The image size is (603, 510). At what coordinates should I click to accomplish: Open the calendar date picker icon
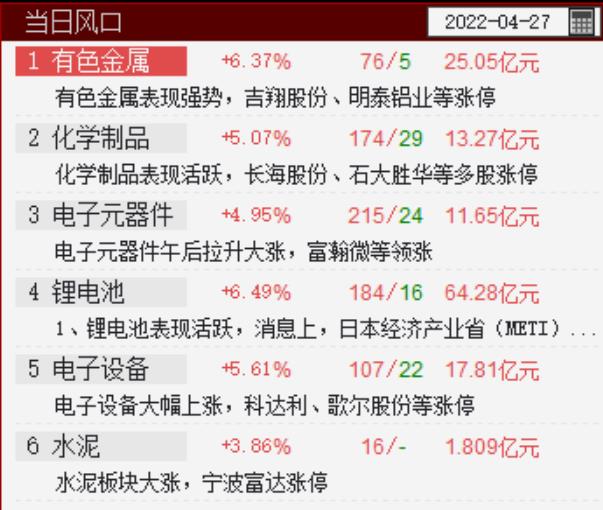point(580,22)
